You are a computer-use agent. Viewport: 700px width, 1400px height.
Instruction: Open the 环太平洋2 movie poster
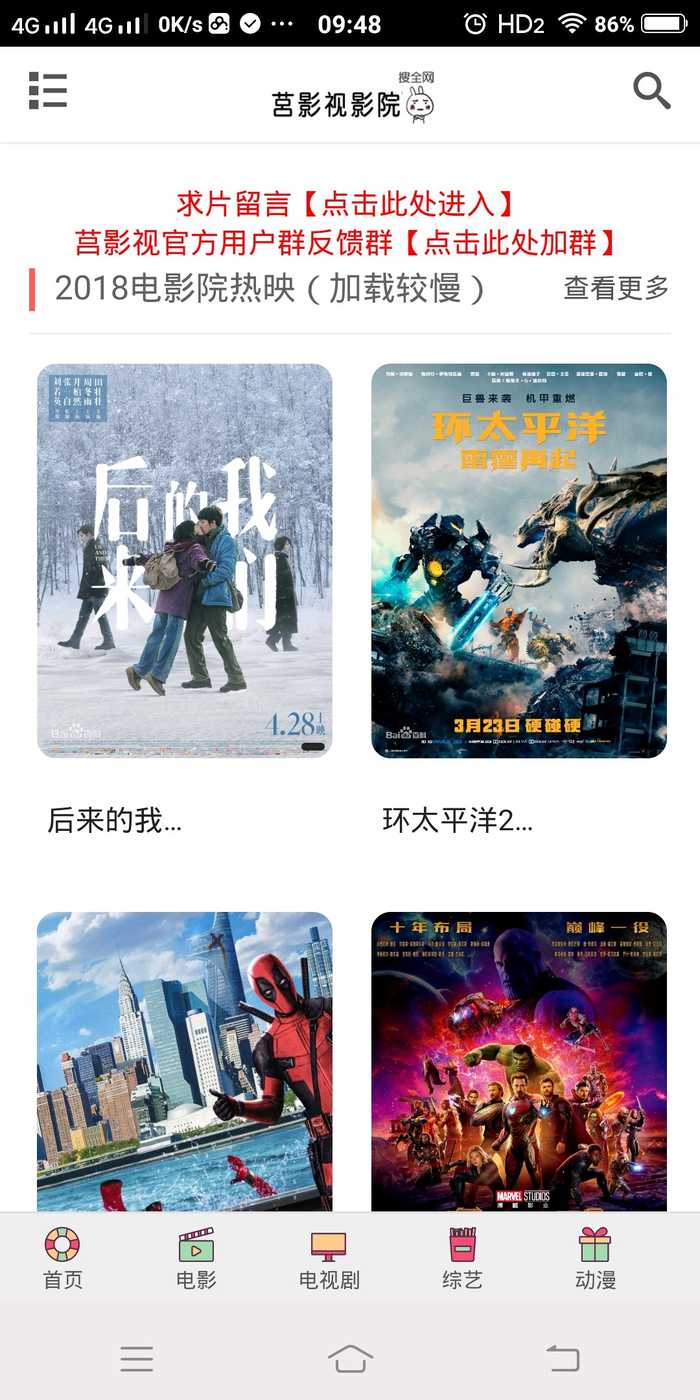point(519,560)
